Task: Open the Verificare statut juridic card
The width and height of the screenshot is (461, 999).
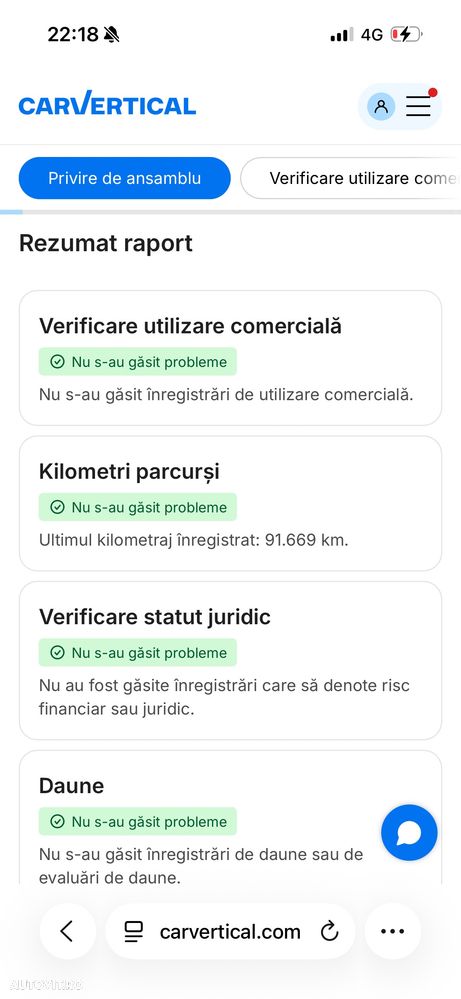Action: tap(230, 661)
